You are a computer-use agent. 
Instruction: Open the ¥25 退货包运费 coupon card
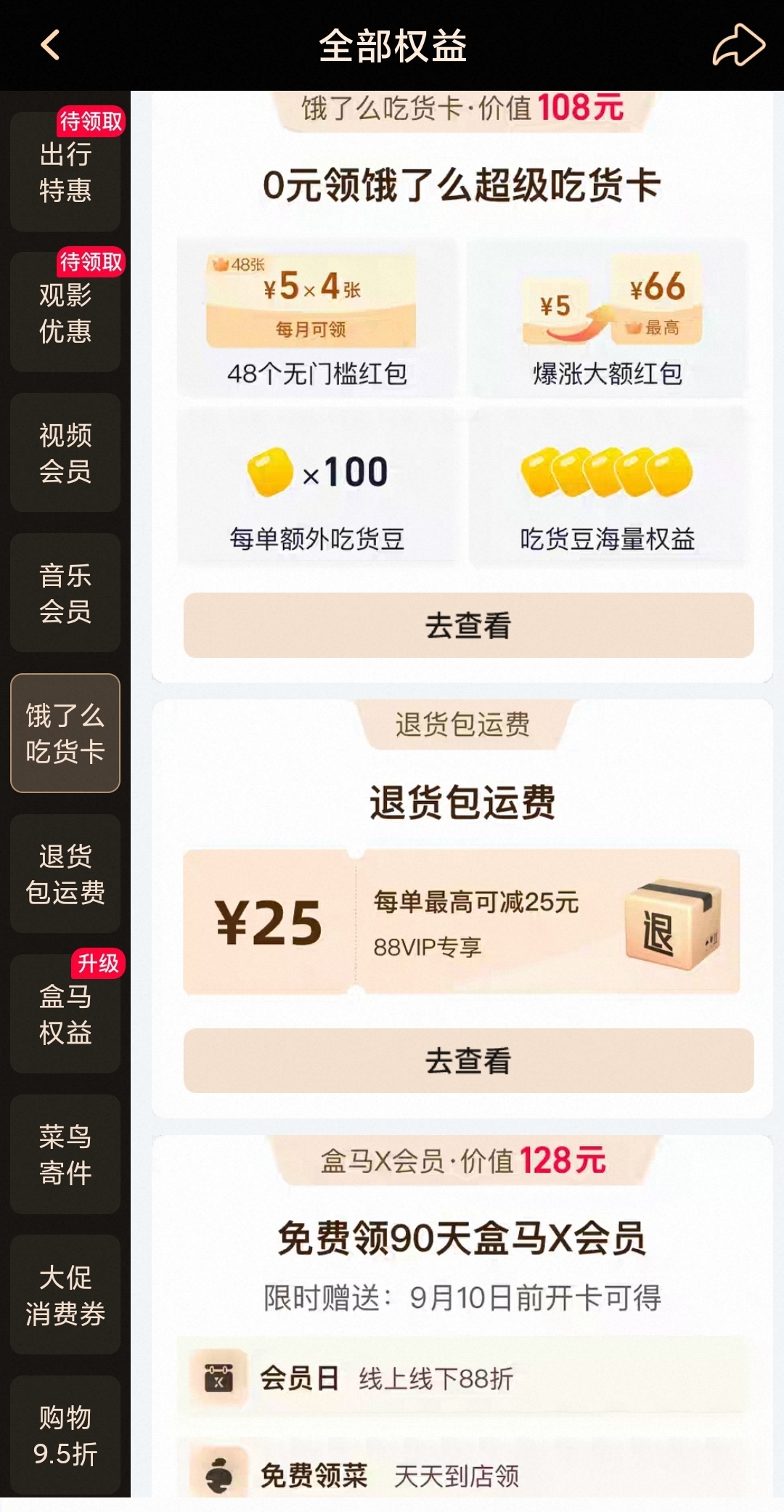(x=462, y=922)
